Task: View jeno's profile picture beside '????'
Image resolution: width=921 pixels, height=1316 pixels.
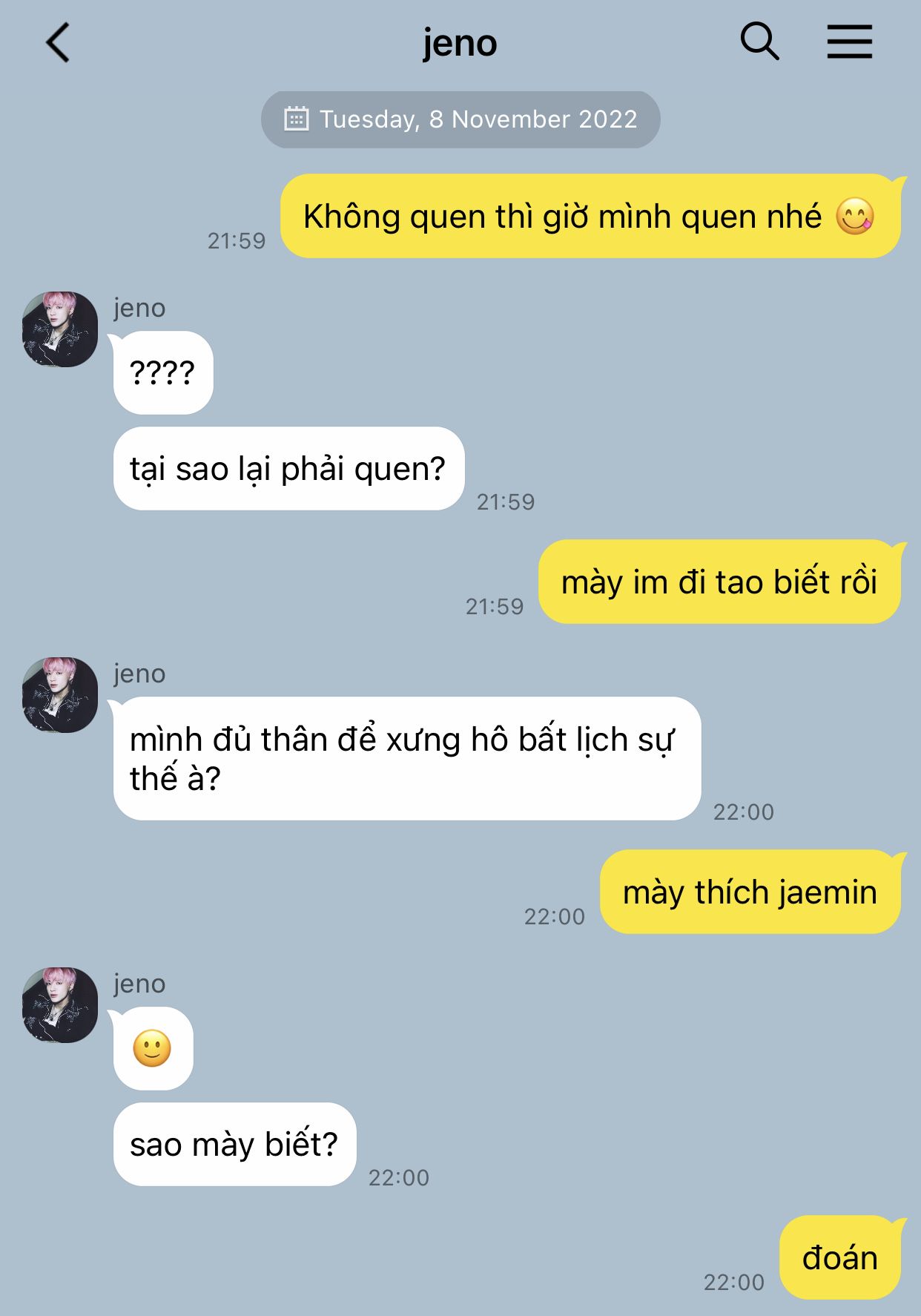Action: (60, 329)
